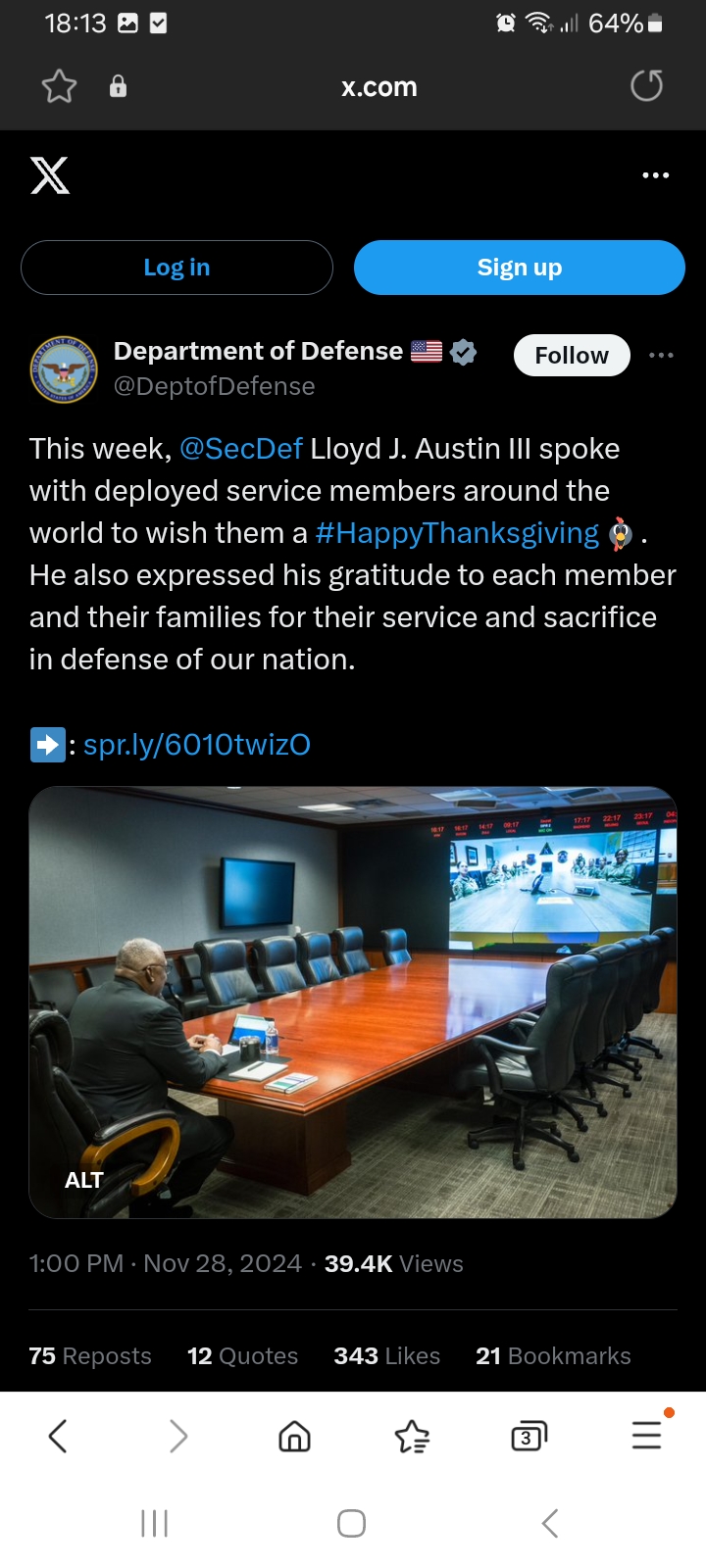Open the @SecDef mention link
The height and width of the screenshot is (1568, 706).
click(x=241, y=449)
